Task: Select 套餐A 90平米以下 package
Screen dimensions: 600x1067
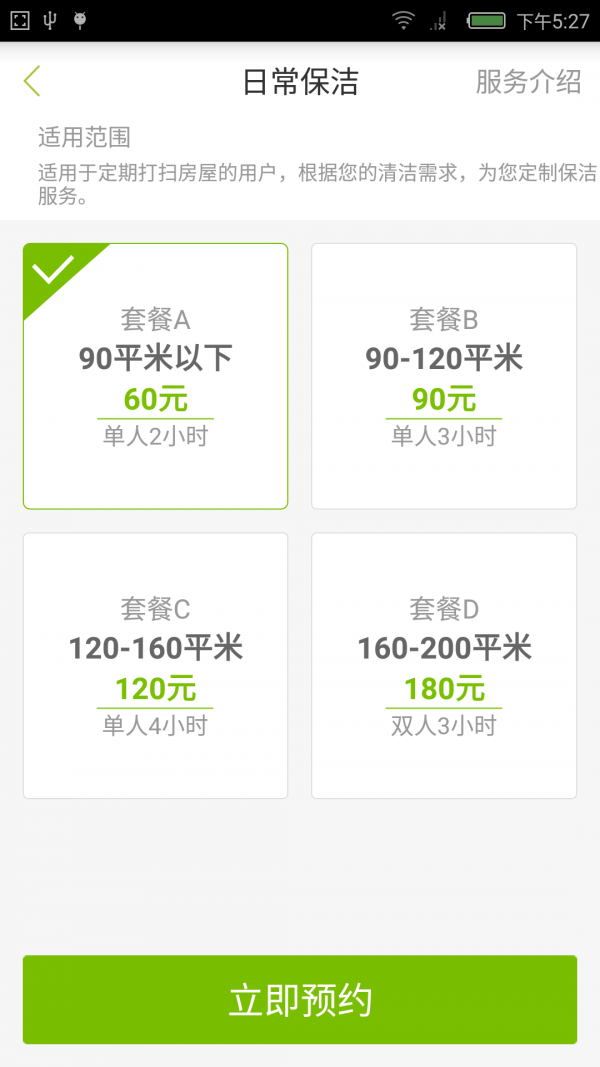Action: click(x=156, y=376)
